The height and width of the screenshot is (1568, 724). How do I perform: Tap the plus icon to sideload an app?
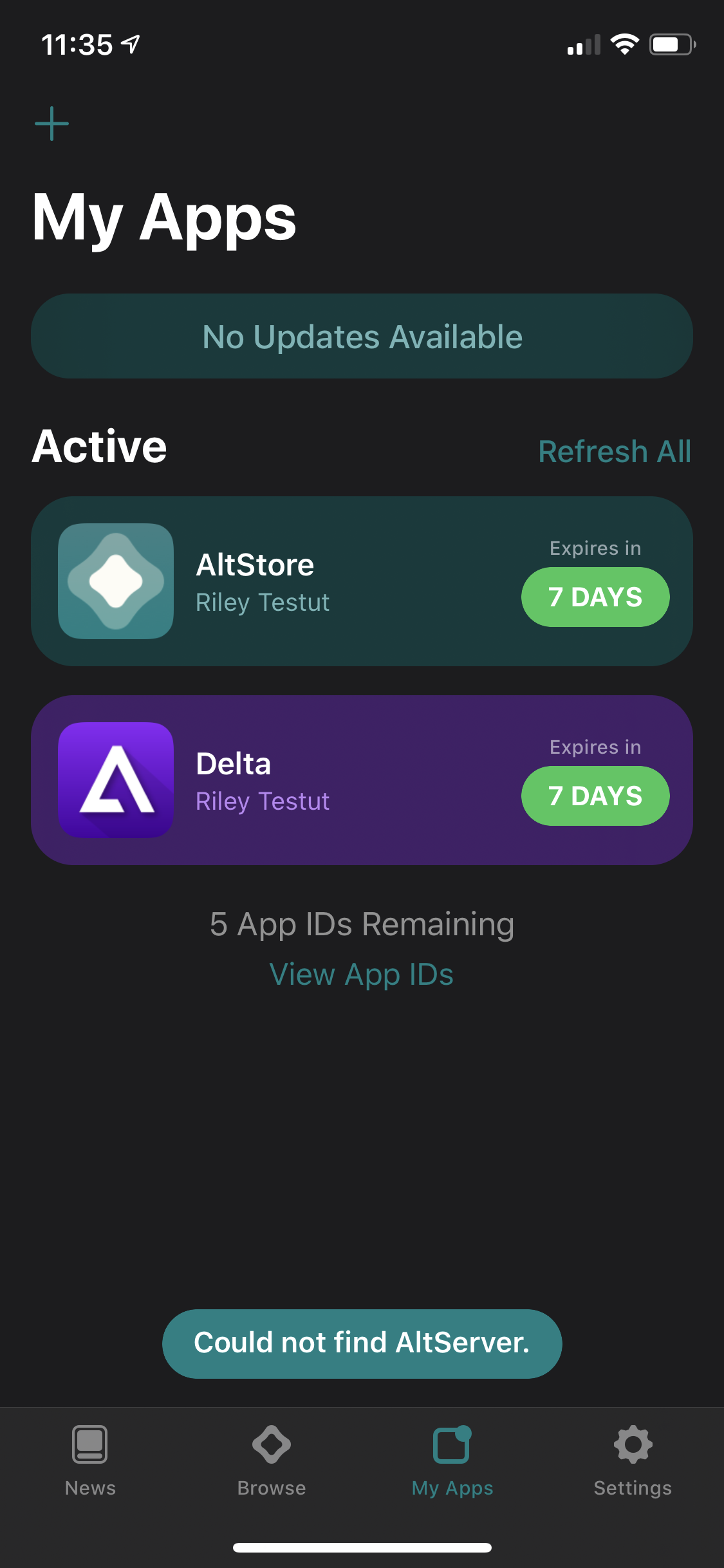[x=51, y=124]
